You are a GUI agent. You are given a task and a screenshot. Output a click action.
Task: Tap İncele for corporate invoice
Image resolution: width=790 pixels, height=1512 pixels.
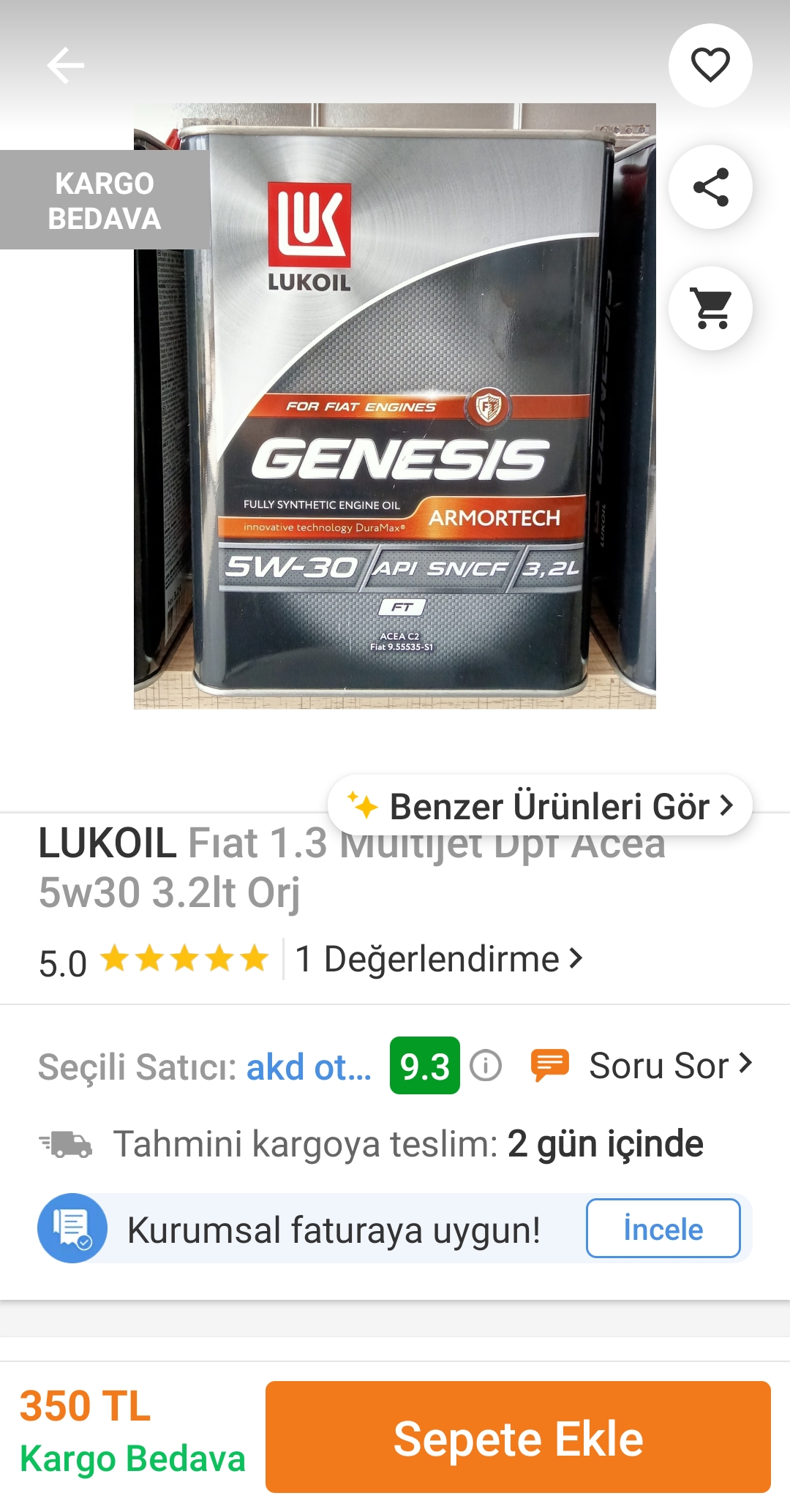[663, 1228]
